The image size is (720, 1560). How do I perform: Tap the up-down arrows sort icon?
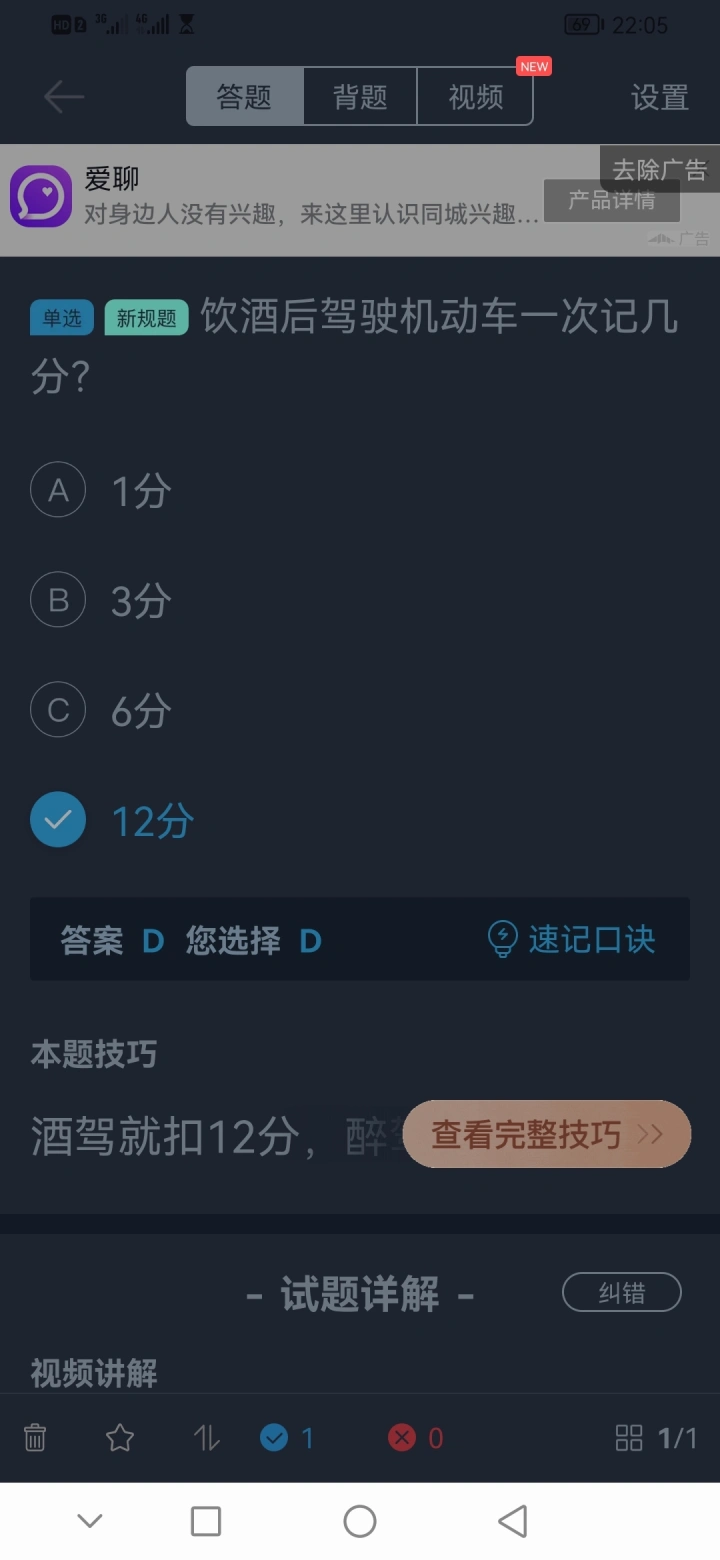(206, 1438)
